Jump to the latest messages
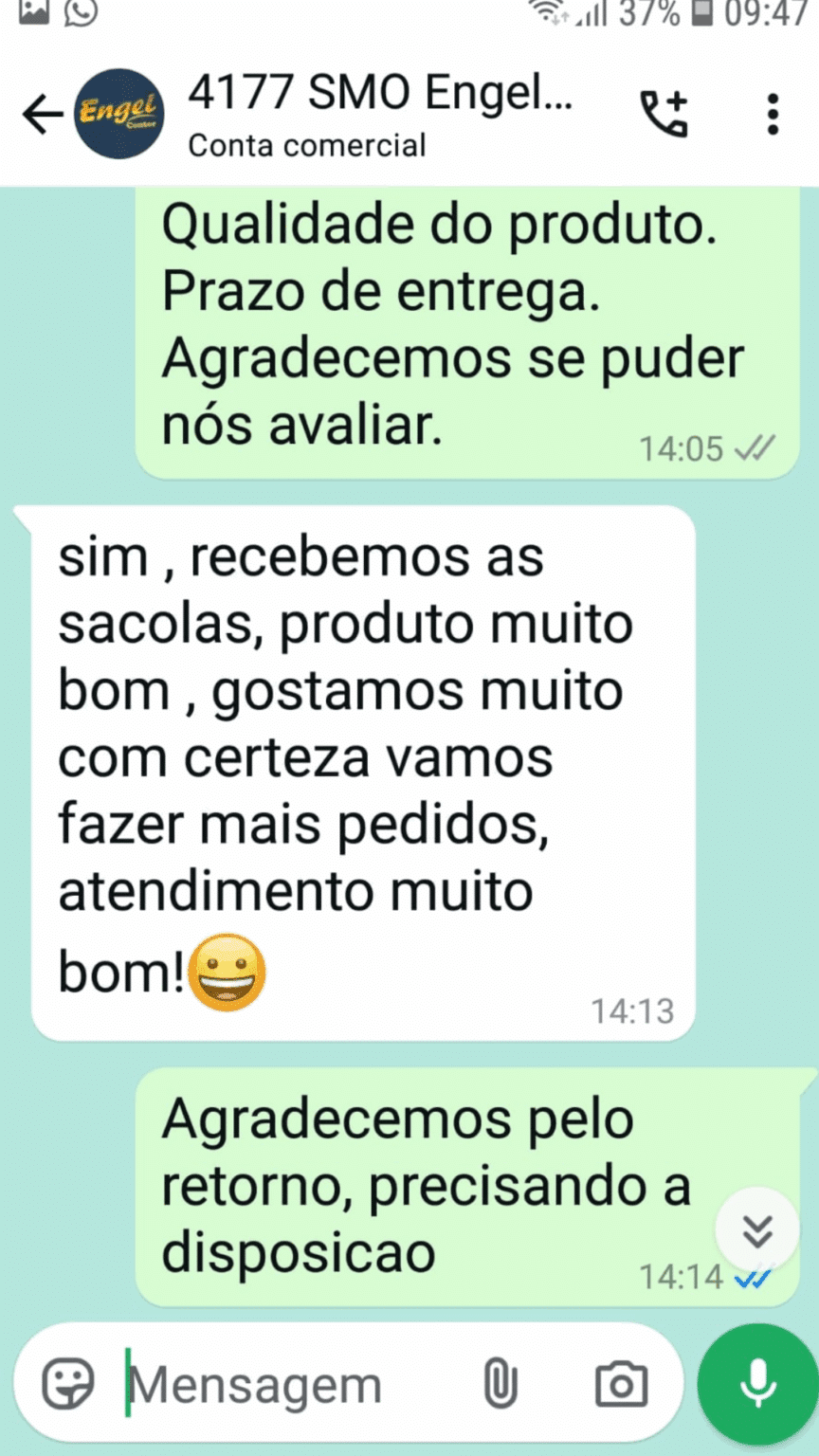 [756, 1230]
